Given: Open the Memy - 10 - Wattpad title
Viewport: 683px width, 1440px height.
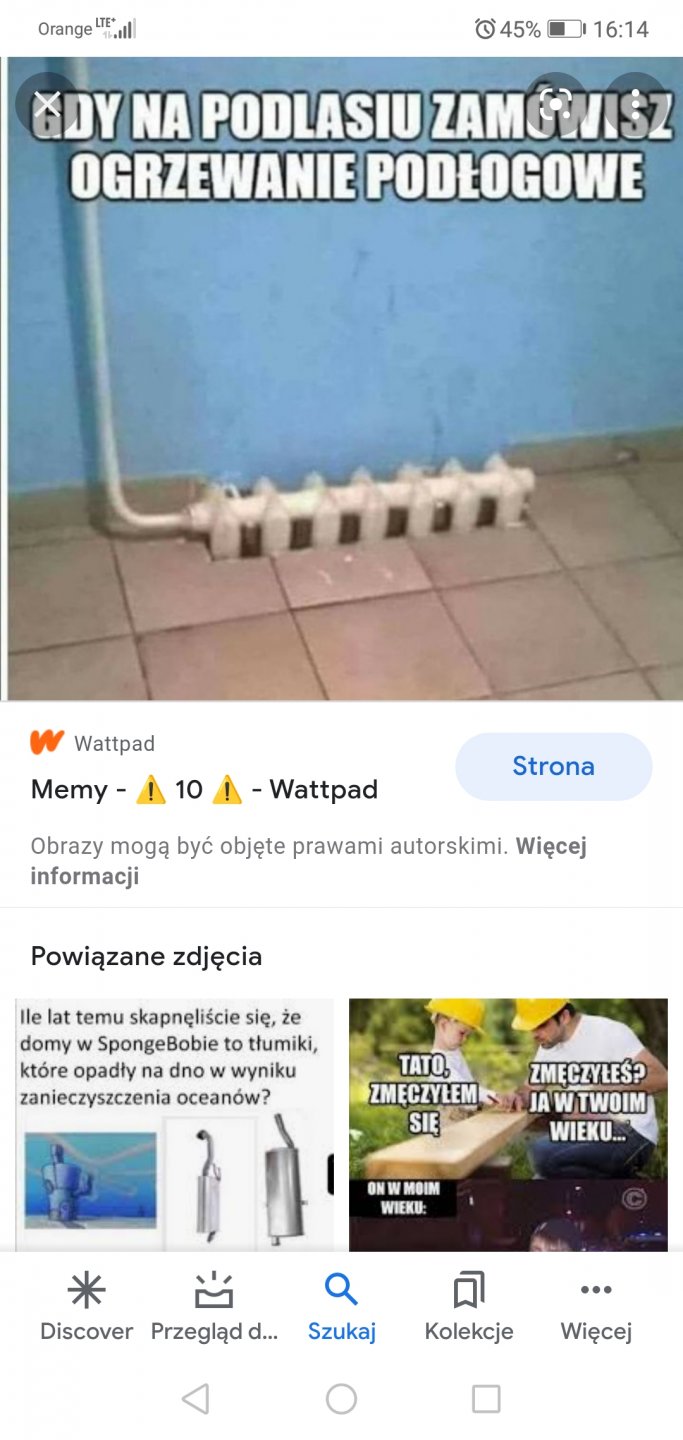Looking at the screenshot, I should (204, 790).
